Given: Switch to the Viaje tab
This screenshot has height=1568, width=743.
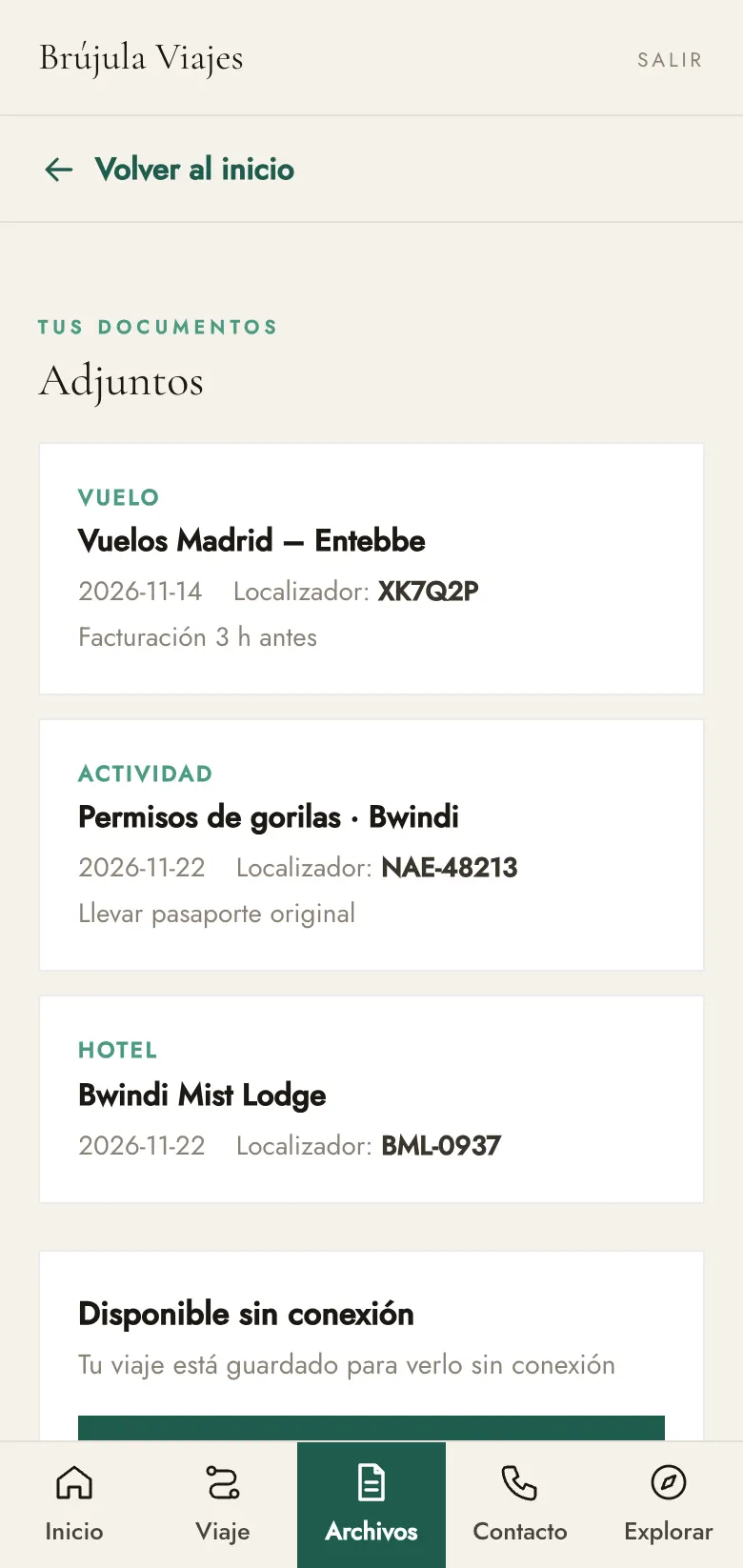Looking at the screenshot, I should (x=223, y=1505).
